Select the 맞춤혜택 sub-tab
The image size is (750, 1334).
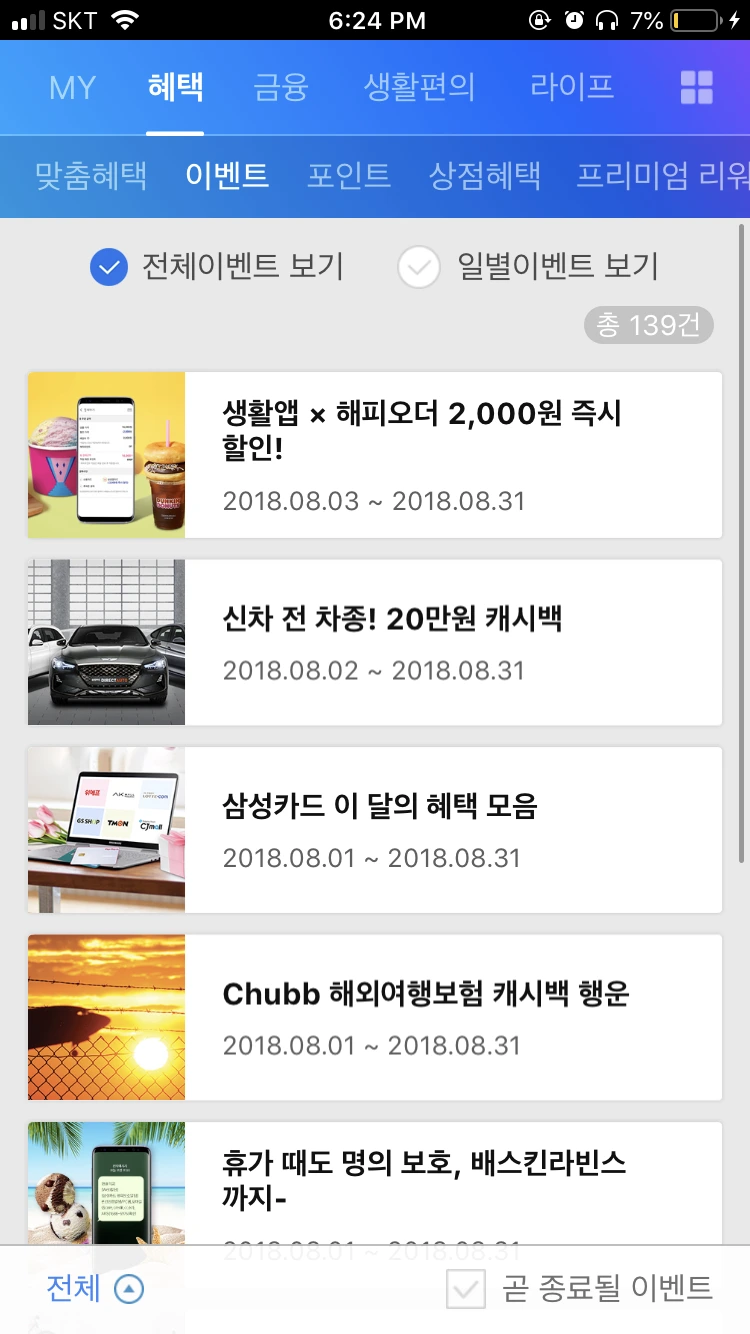pyautogui.click(x=91, y=176)
